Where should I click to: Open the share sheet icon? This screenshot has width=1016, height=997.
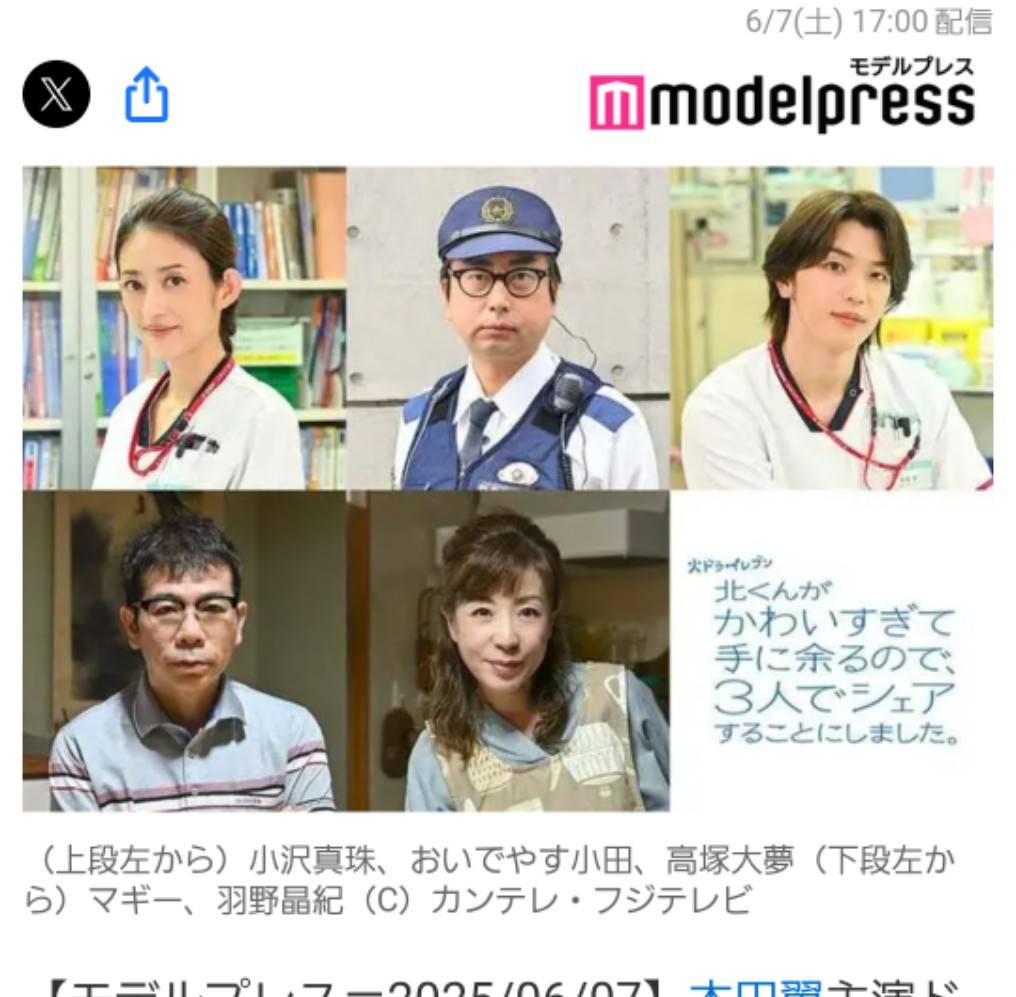tap(146, 96)
